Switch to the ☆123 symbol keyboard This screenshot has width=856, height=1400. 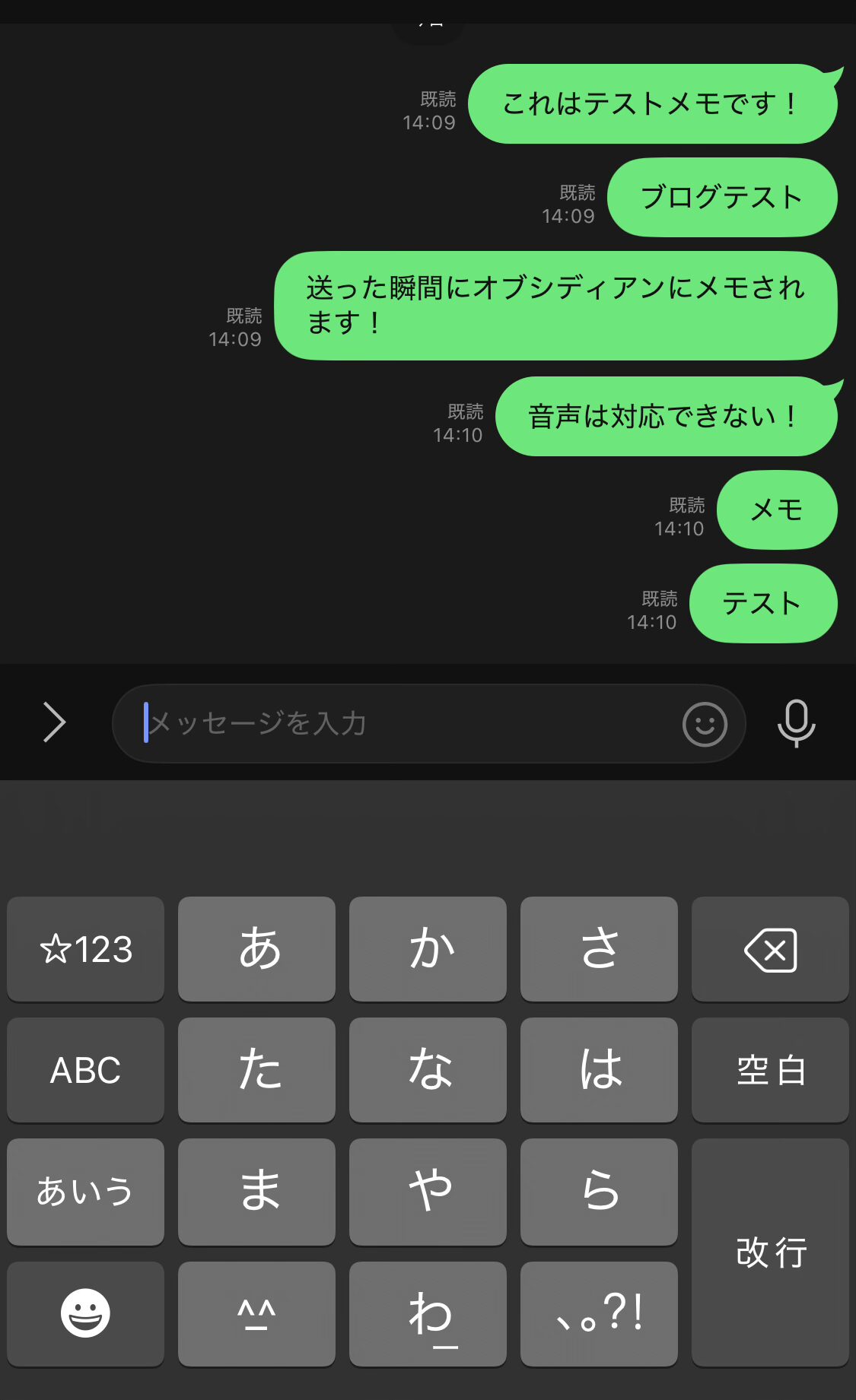pyautogui.click(x=84, y=949)
